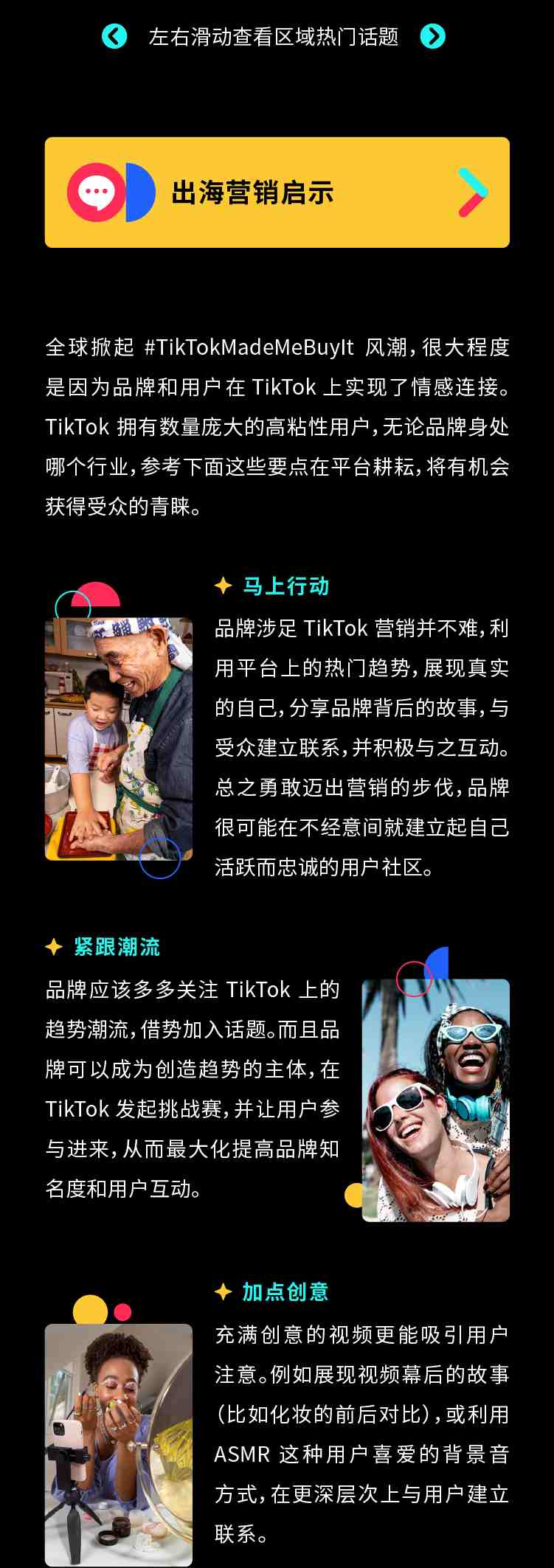Open the 出海营销启示 yellow banner
This screenshot has height=1568, width=554.
pos(277,192)
